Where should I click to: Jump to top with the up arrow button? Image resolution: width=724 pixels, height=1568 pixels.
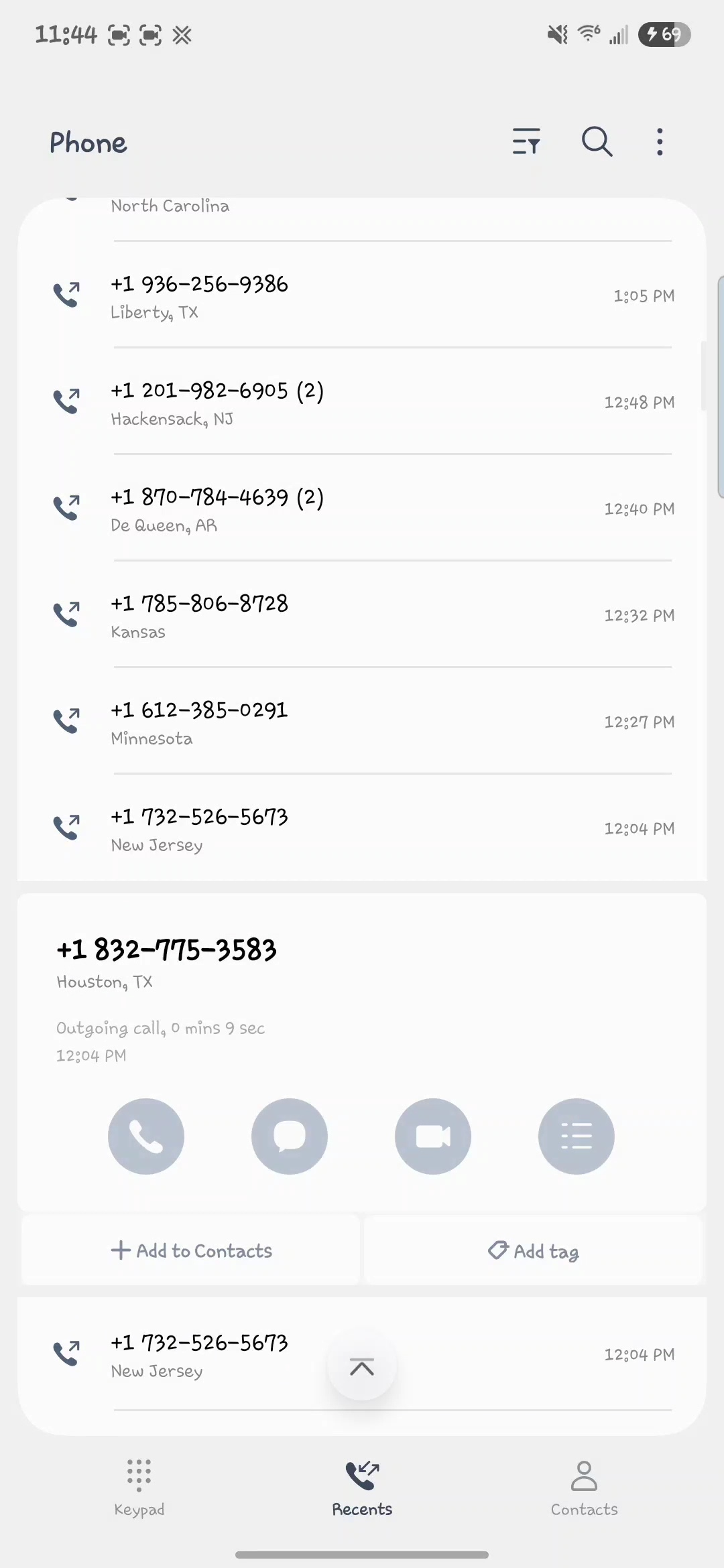point(362,1367)
